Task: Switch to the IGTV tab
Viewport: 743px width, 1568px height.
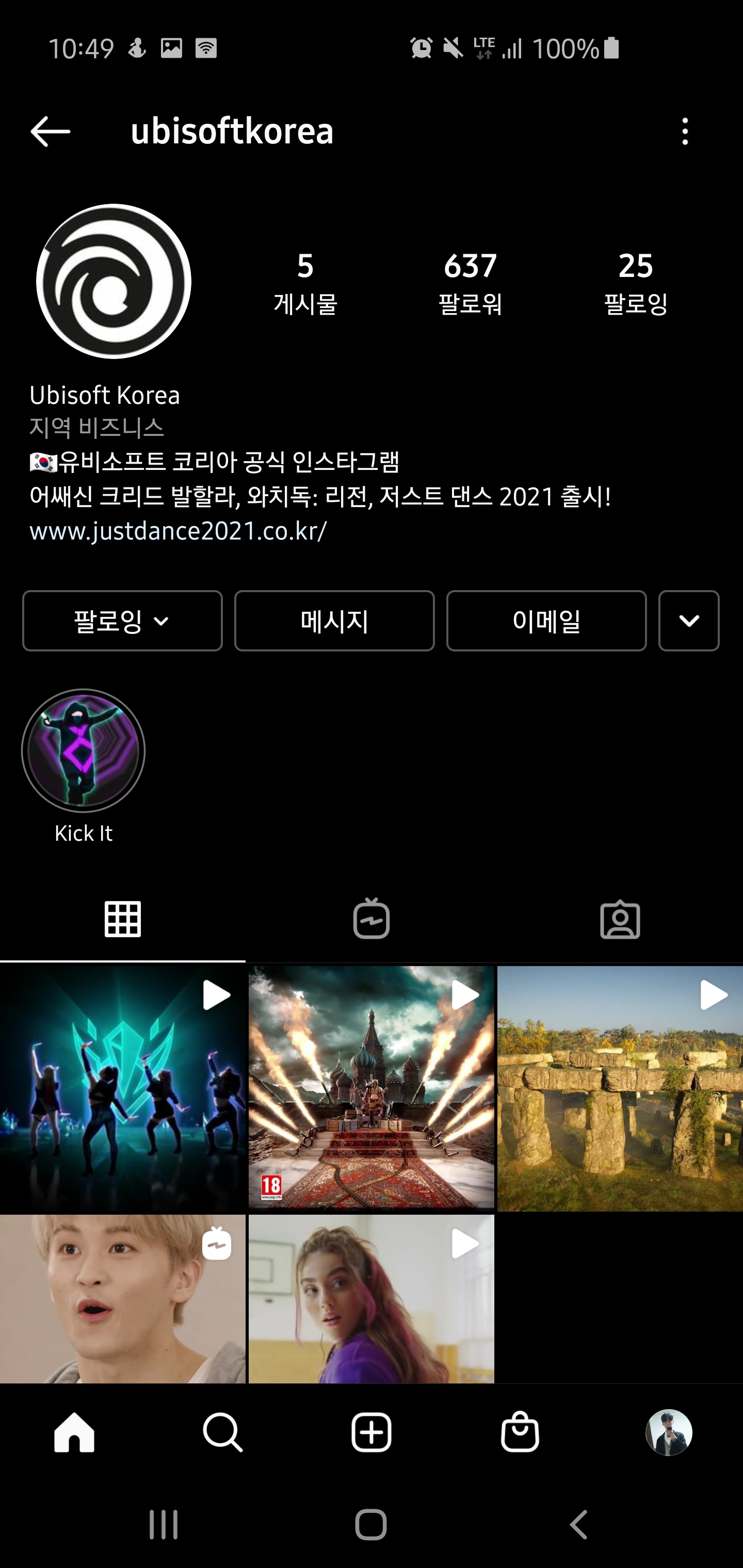Action: coord(372,919)
